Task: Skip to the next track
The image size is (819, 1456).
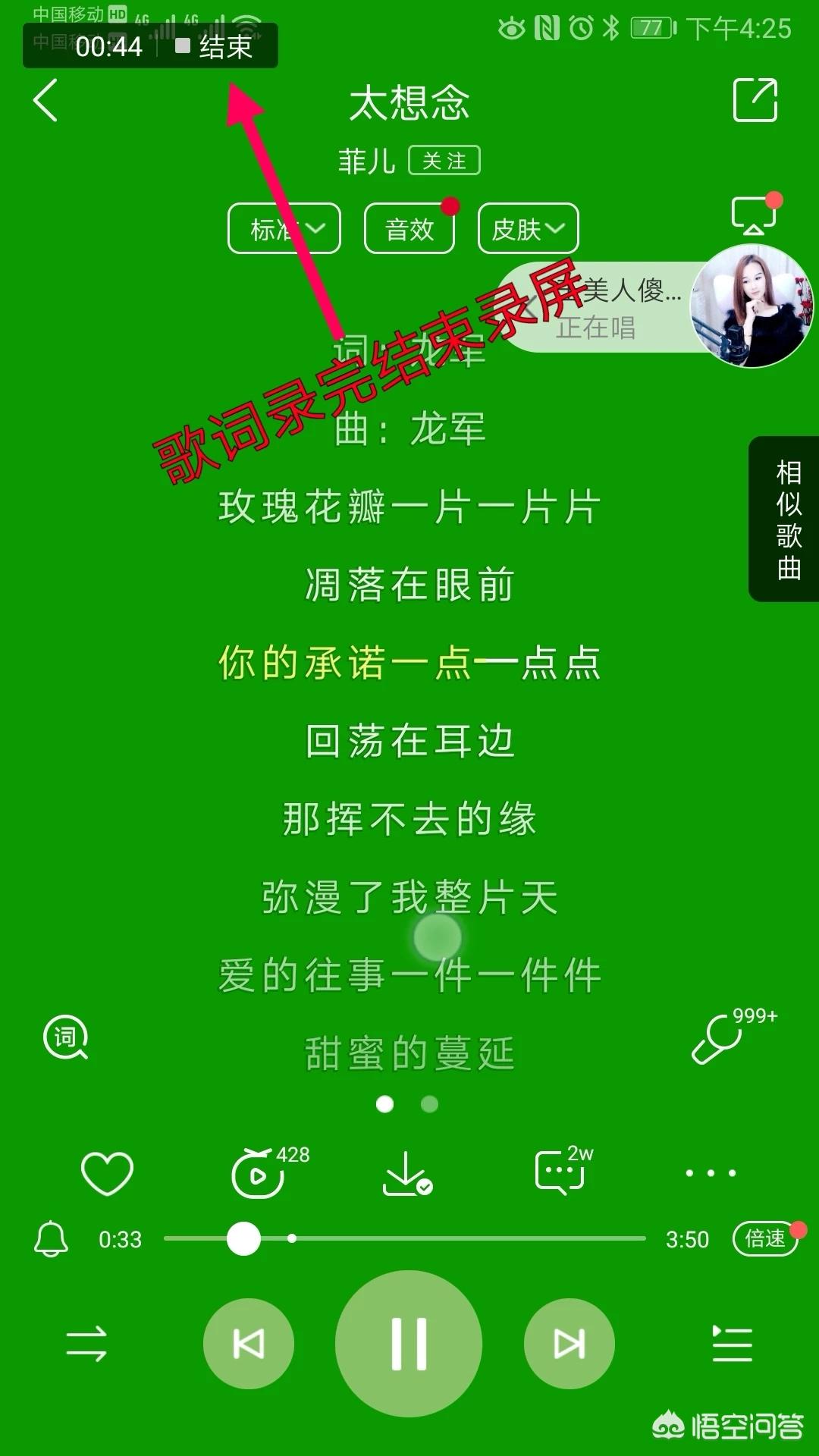Action: click(x=569, y=1344)
